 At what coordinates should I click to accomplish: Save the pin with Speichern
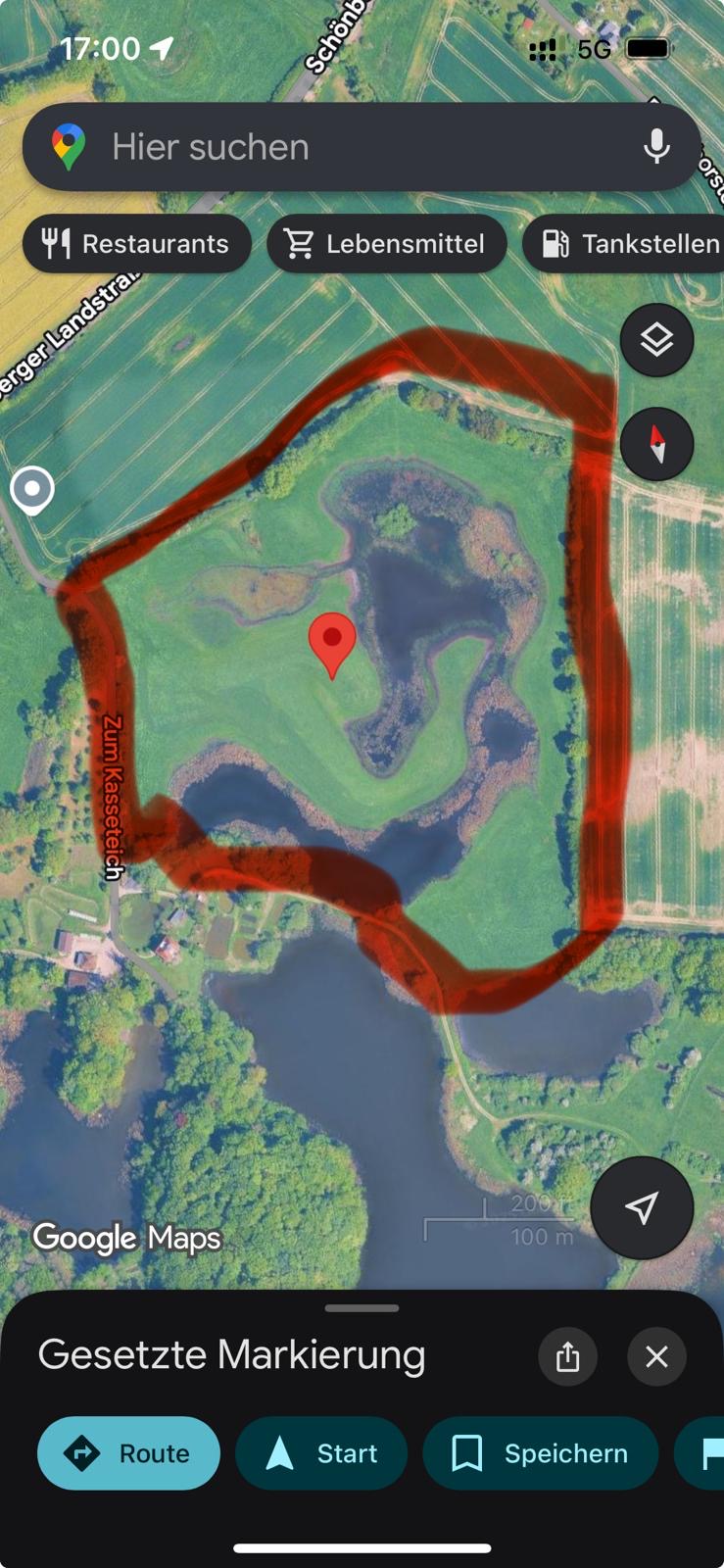[x=540, y=1452]
